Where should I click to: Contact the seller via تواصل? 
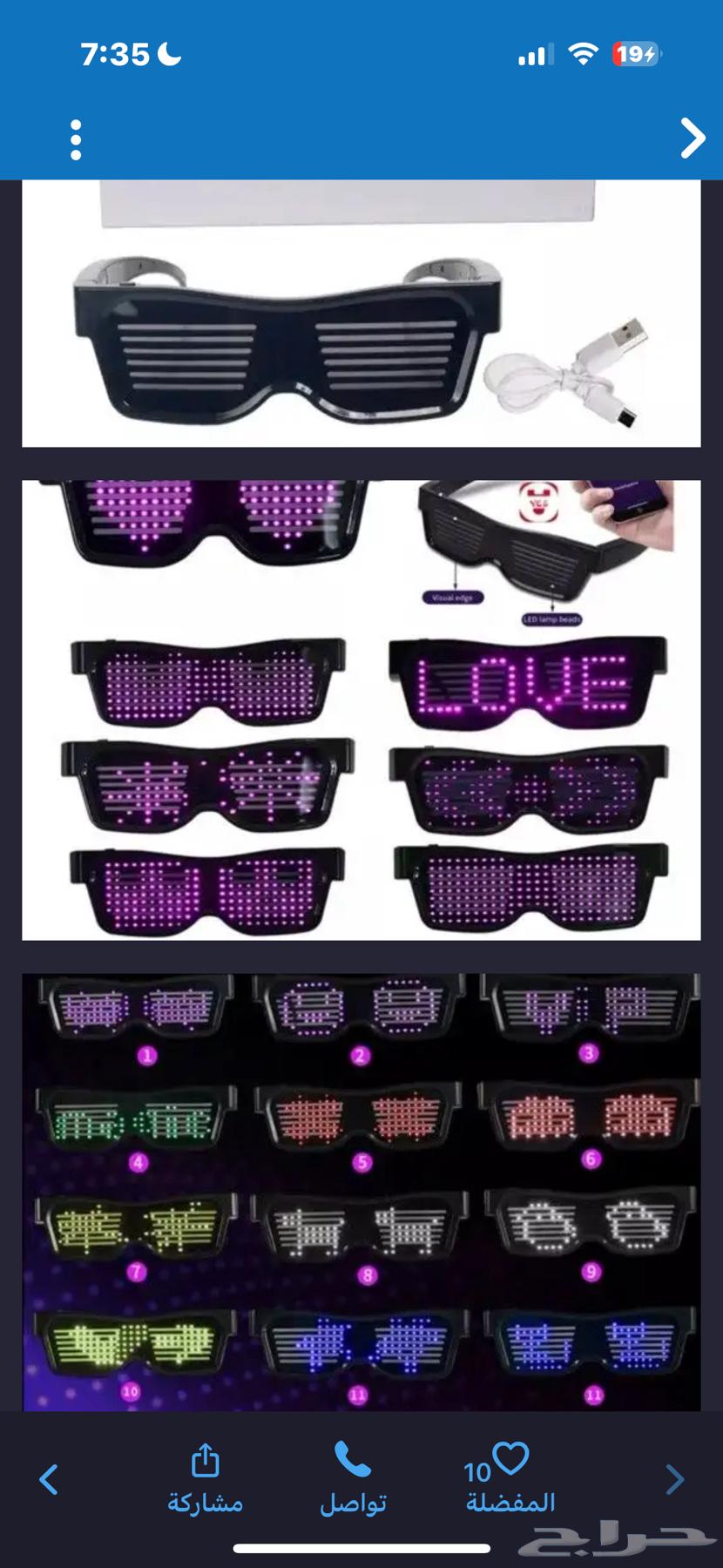pos(353,1479)
